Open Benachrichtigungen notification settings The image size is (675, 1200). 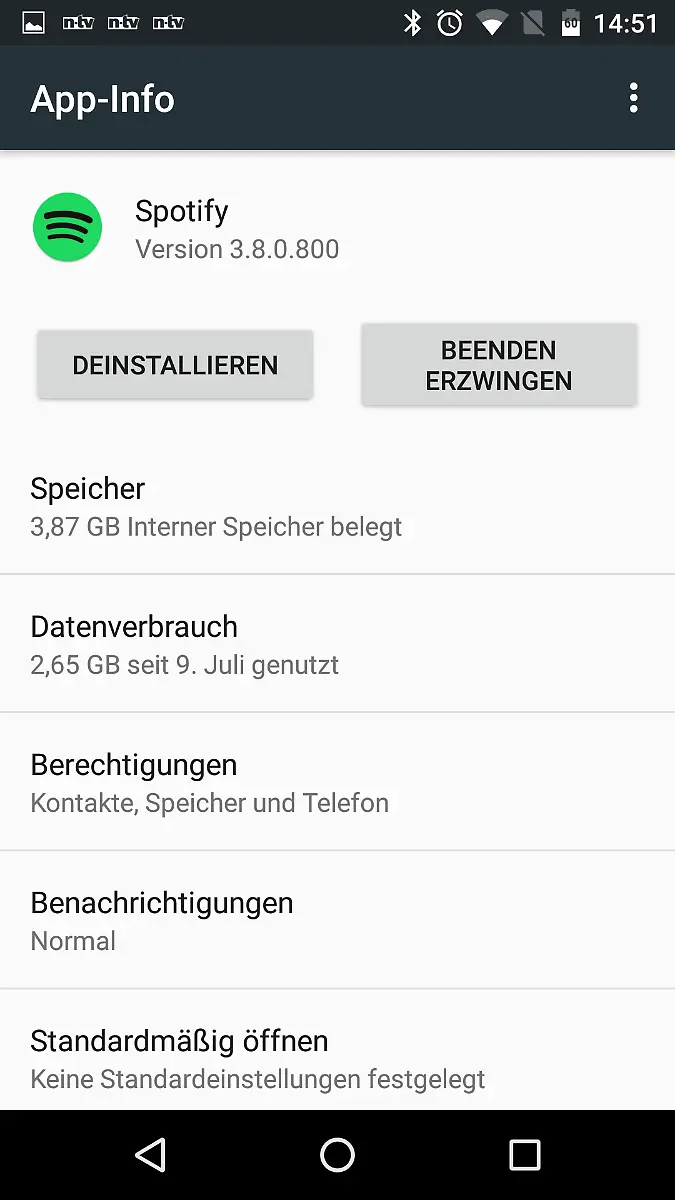337,921
